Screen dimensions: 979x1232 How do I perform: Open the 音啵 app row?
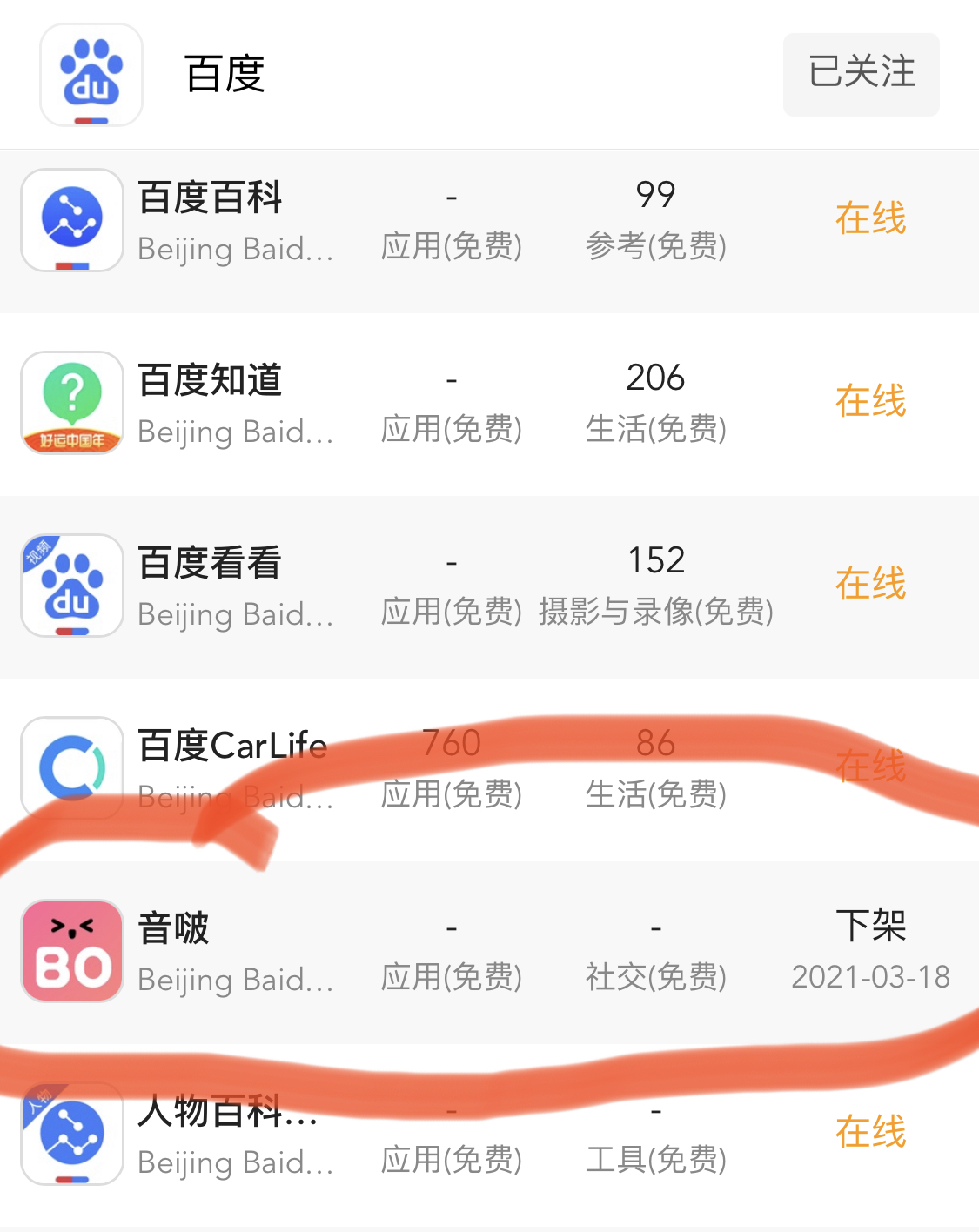point(174,929)
